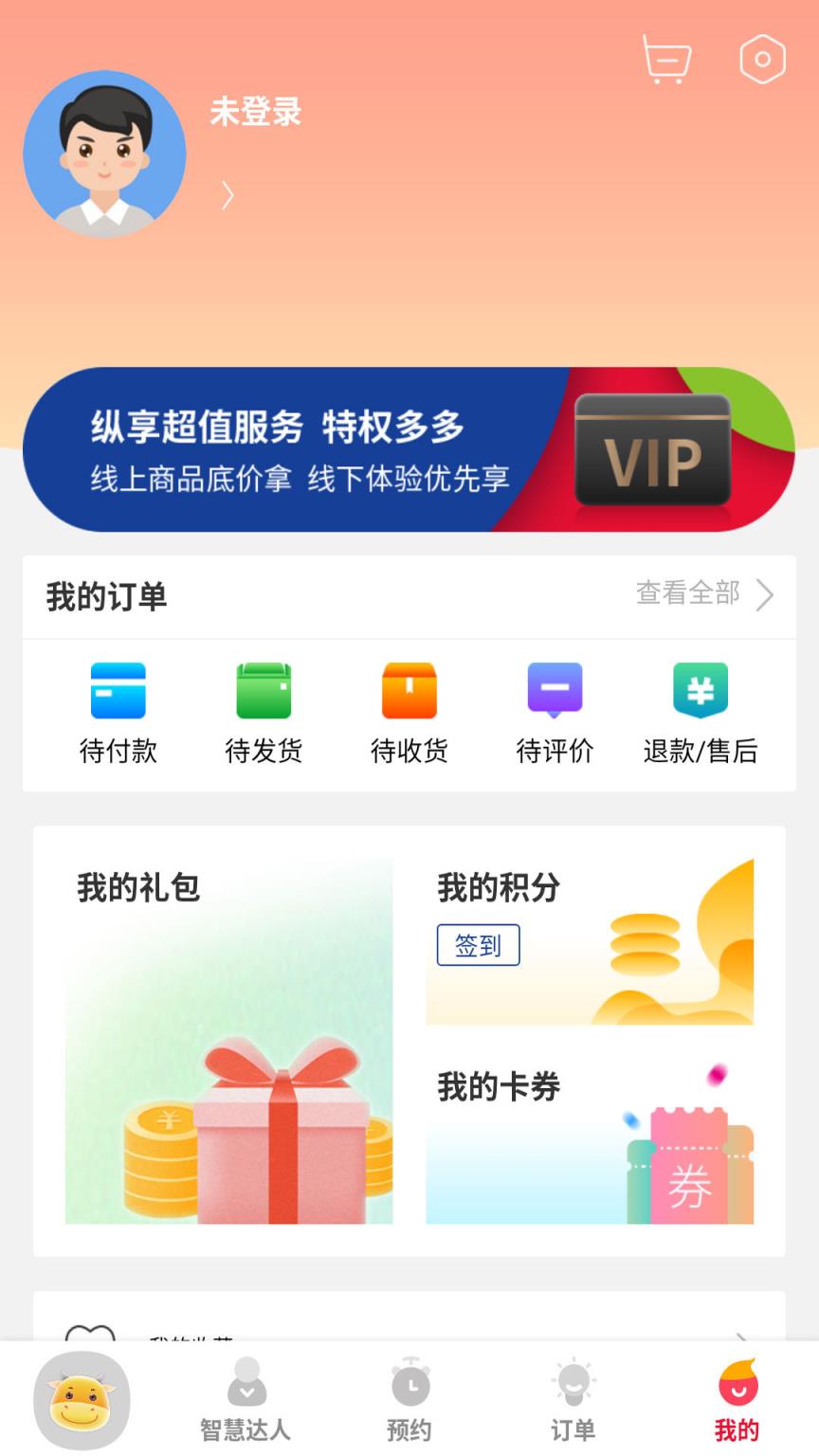Screen dimensions: 819x1456
Task: Expand the unlogged profile via chevron arrow
Action: click(x=227, y=195)
